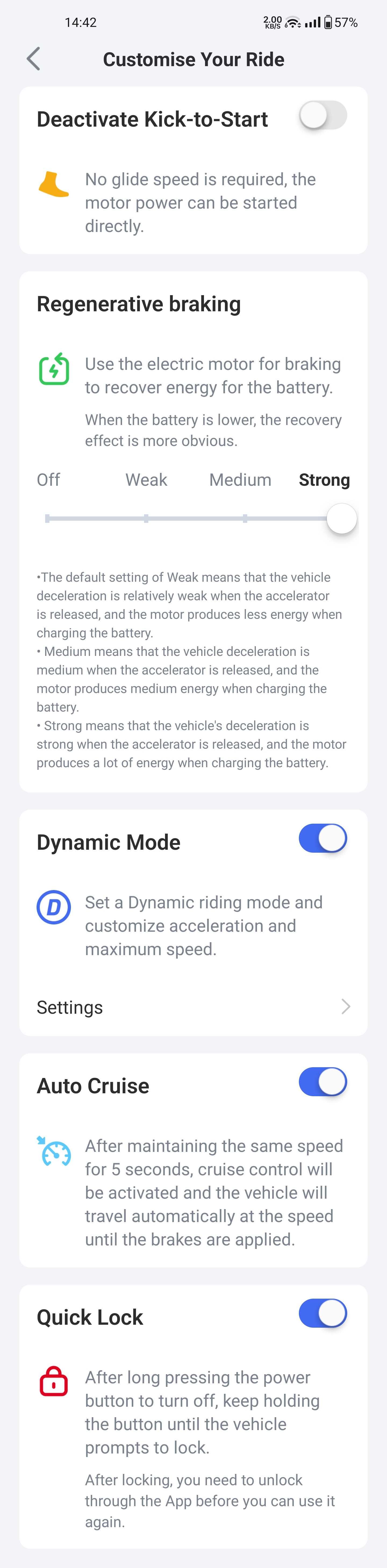Set regenerative braking to Medium

click(x=245, y=519)
